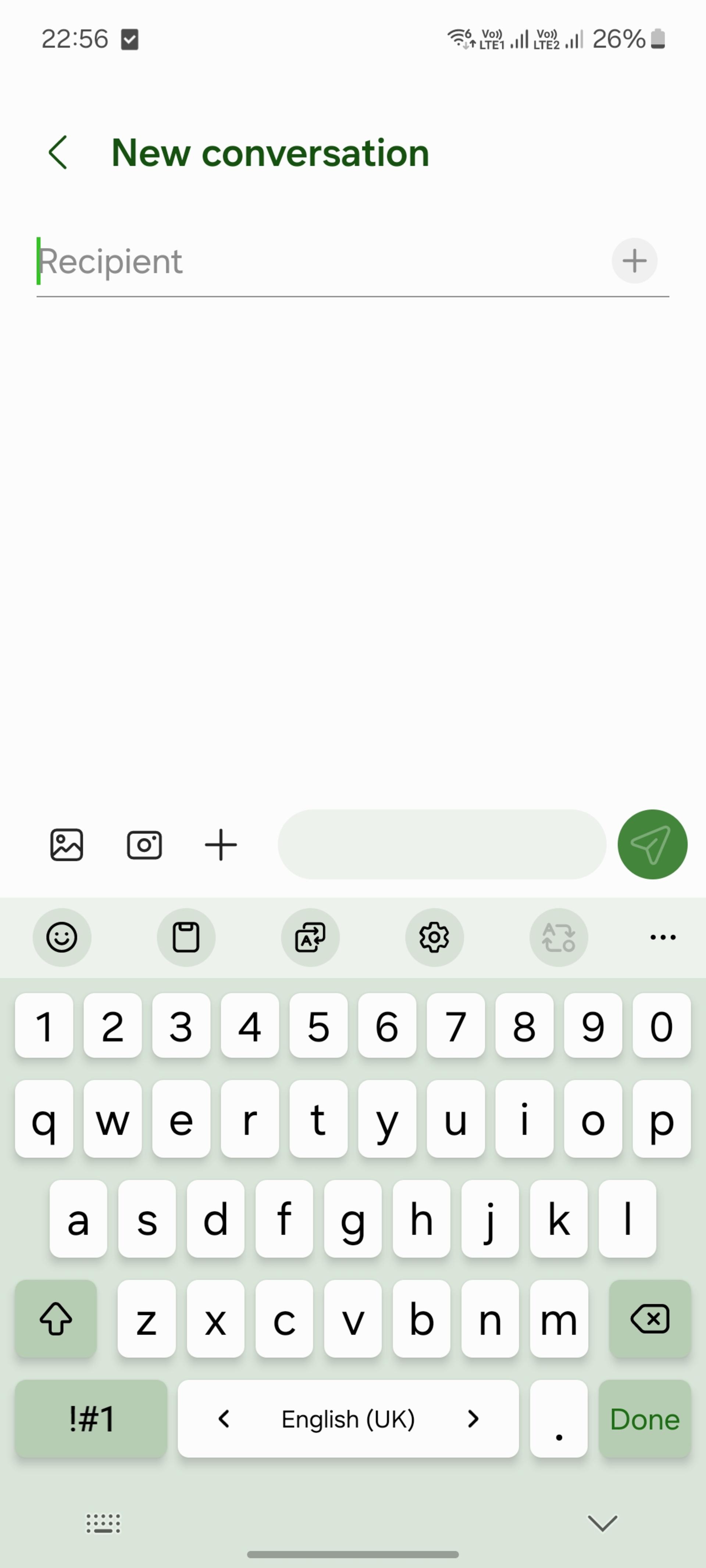This screenshot has height=1568, width=706.
Task: Open keyboard translate tool
Action: click(310, 937)
